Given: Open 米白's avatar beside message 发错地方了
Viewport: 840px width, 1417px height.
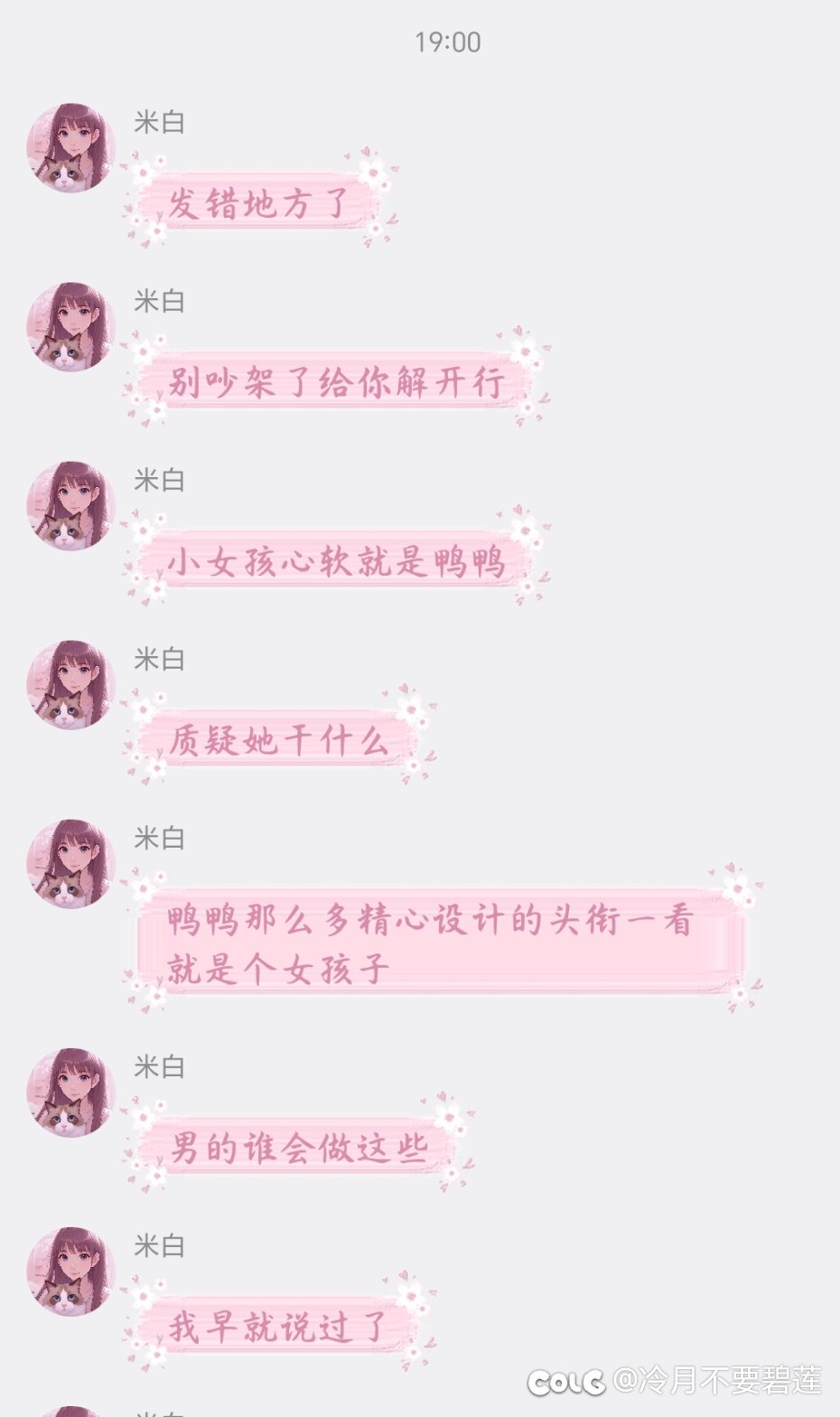Looking at the screenshot, I should pos(70,147).
